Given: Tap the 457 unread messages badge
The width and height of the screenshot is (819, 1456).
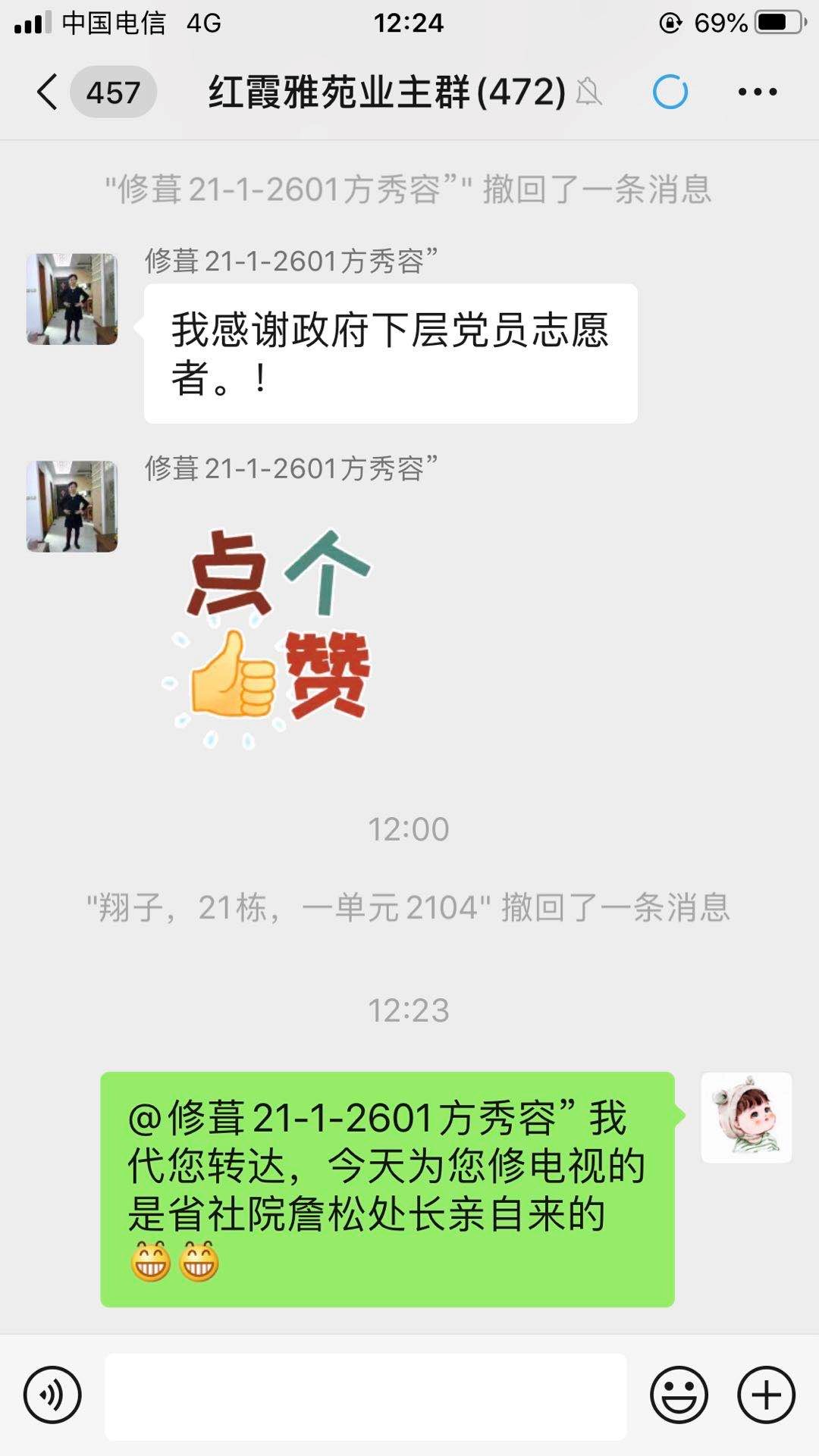Looking at the screenshot, I should pyautogui.click(x=113, y=92).
